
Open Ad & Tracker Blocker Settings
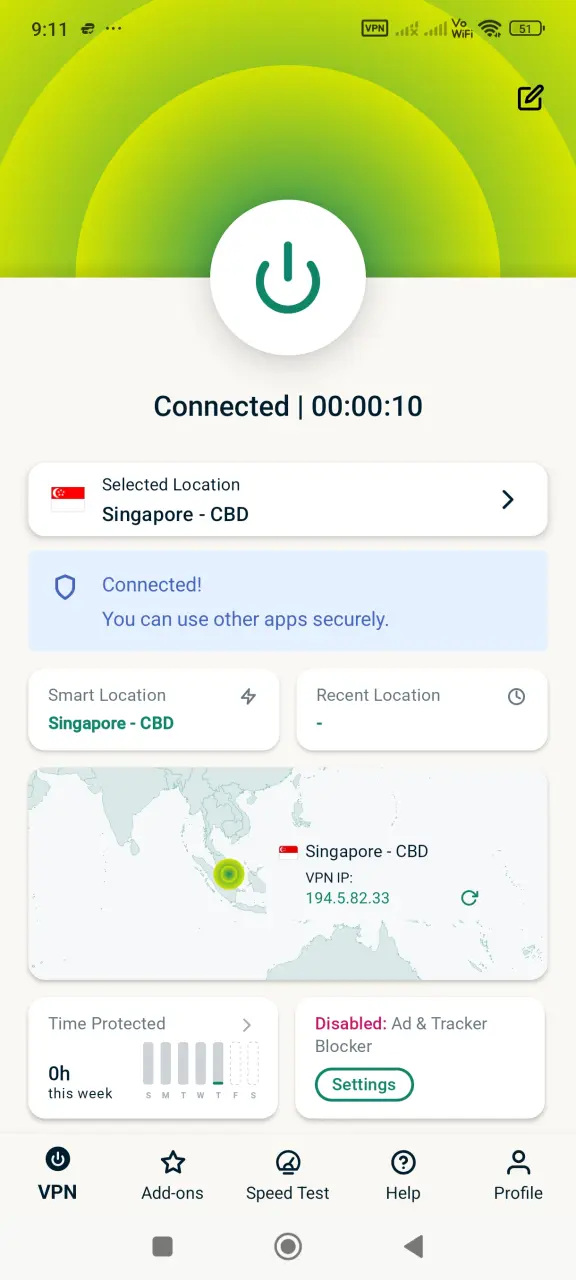(x=364, y=1084)
